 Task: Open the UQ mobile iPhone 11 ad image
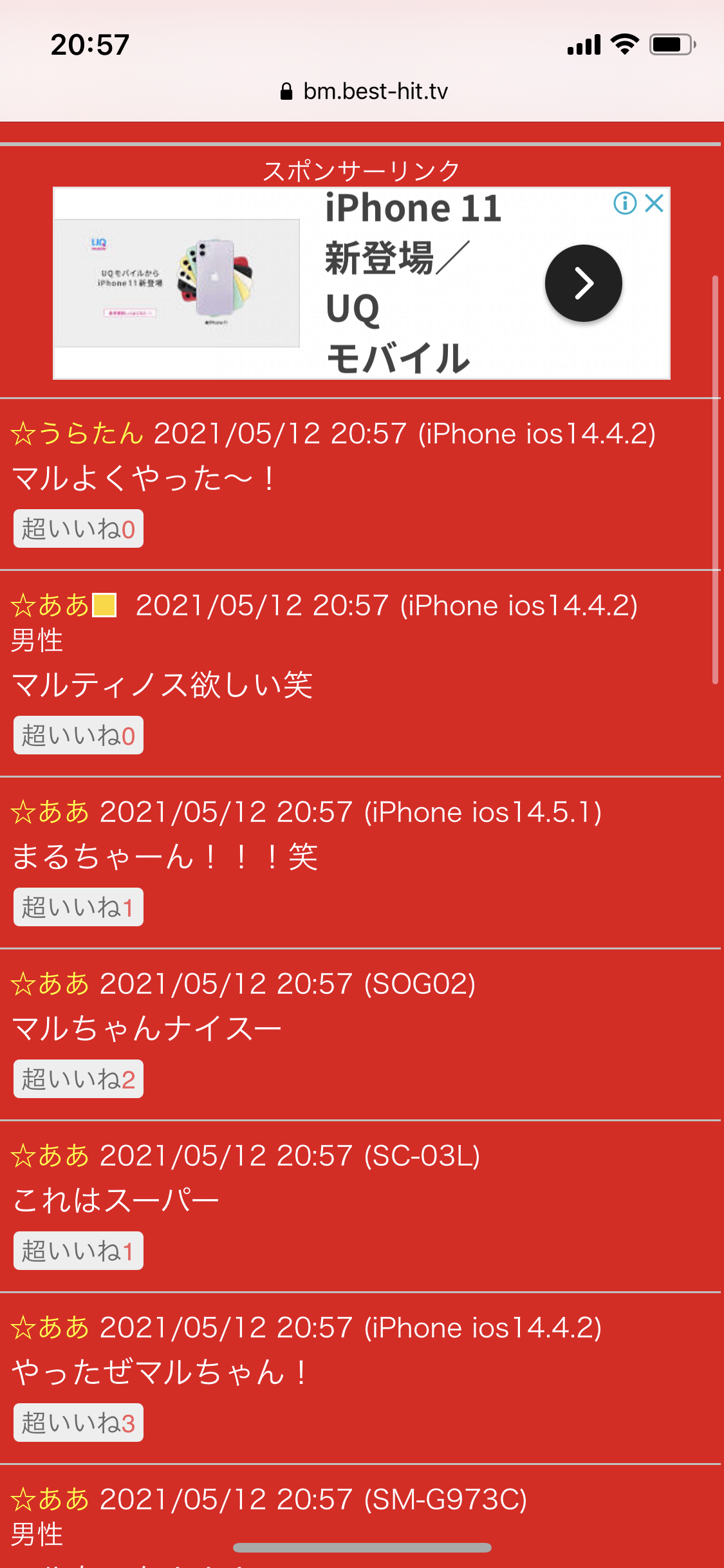pyautogui.click(x=177, y=283)
